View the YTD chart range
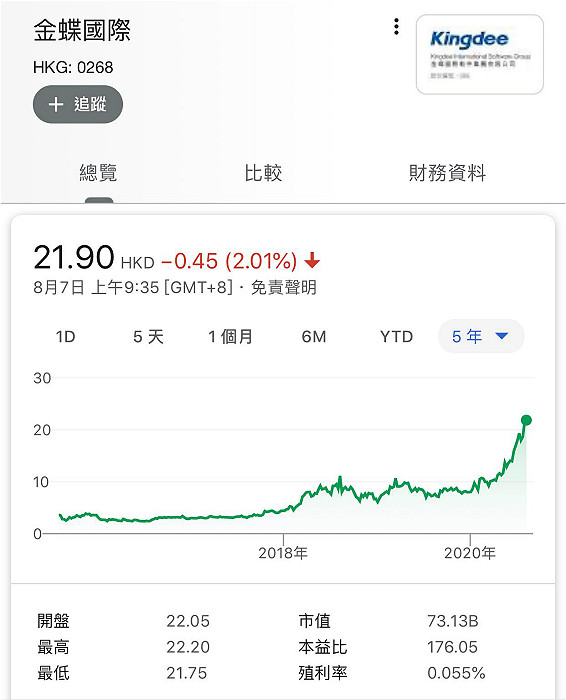This screenshot has height=700, width=566. tap(396, 336)
